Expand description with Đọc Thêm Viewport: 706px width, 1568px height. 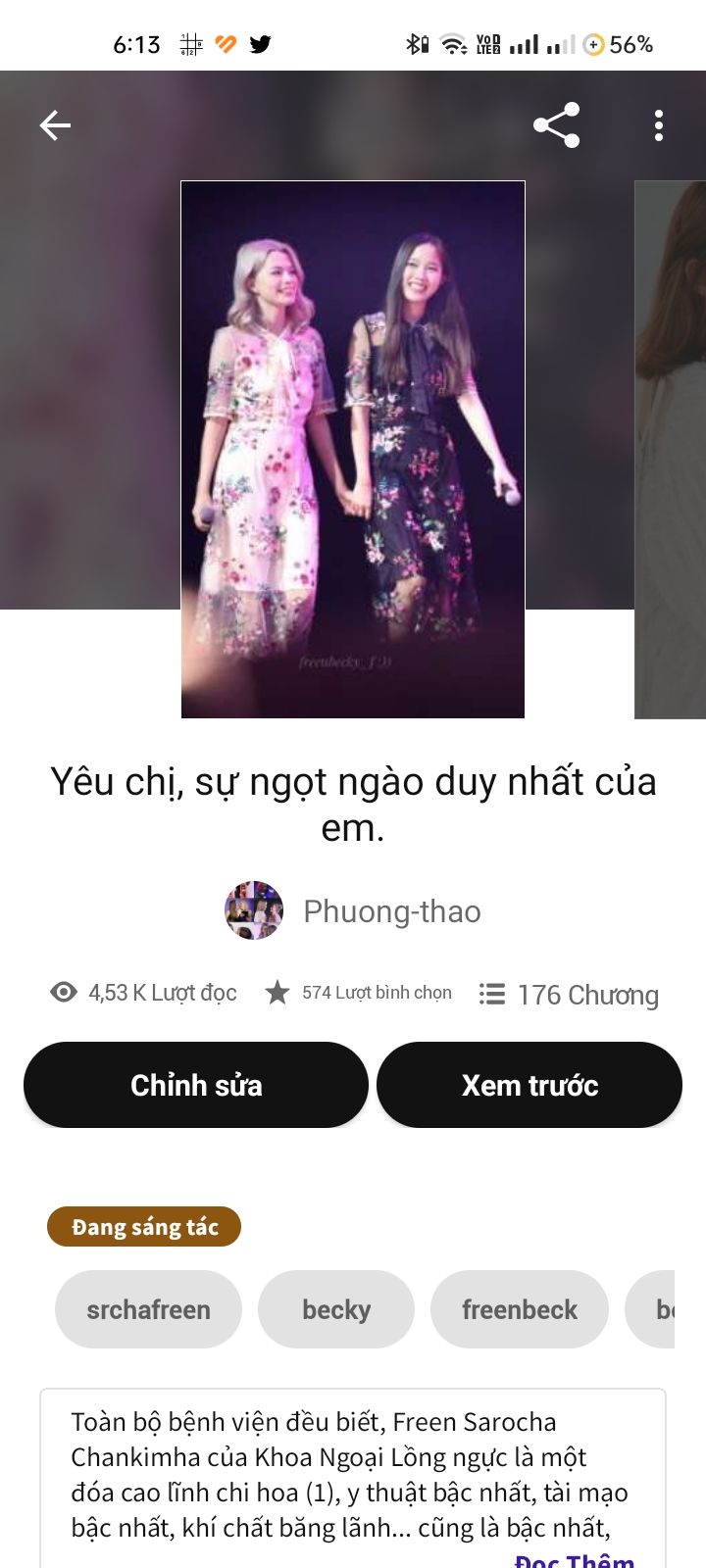coord(575,1558)
